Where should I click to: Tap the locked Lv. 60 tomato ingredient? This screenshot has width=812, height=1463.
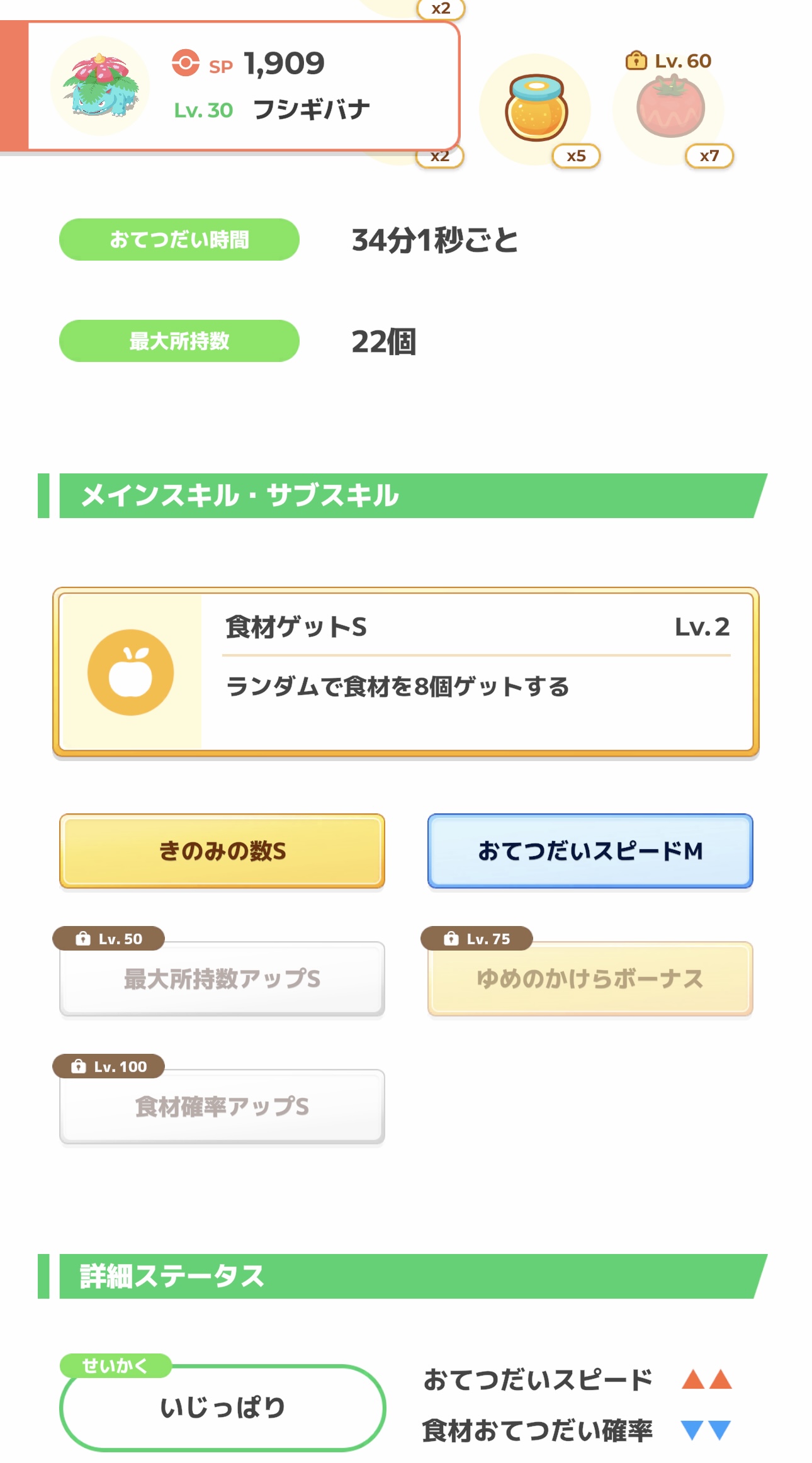(x=670, y=107)
